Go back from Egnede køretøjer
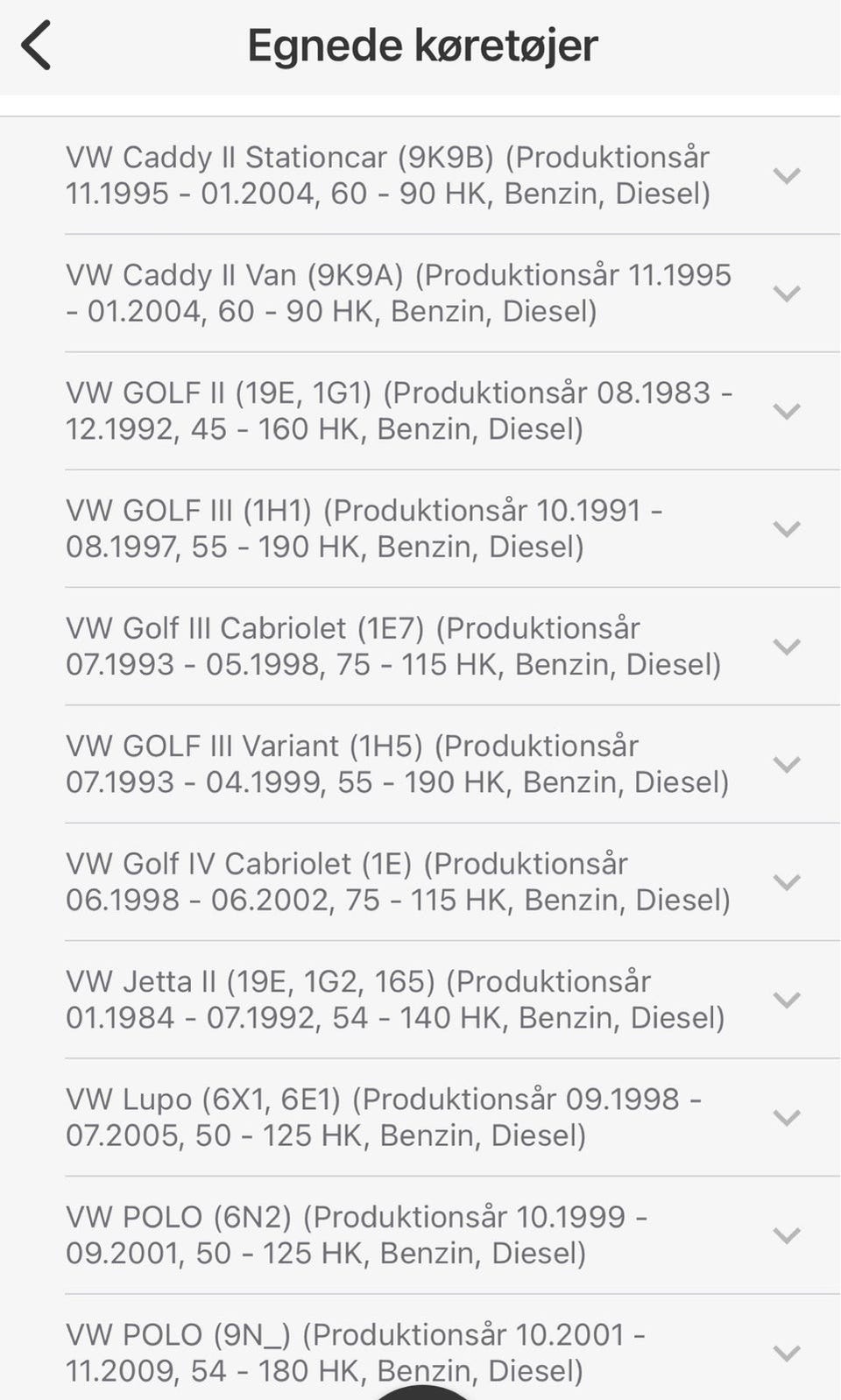Viewport: 841px width, 1400px height. pyautogui.click(x=37, y=46)
